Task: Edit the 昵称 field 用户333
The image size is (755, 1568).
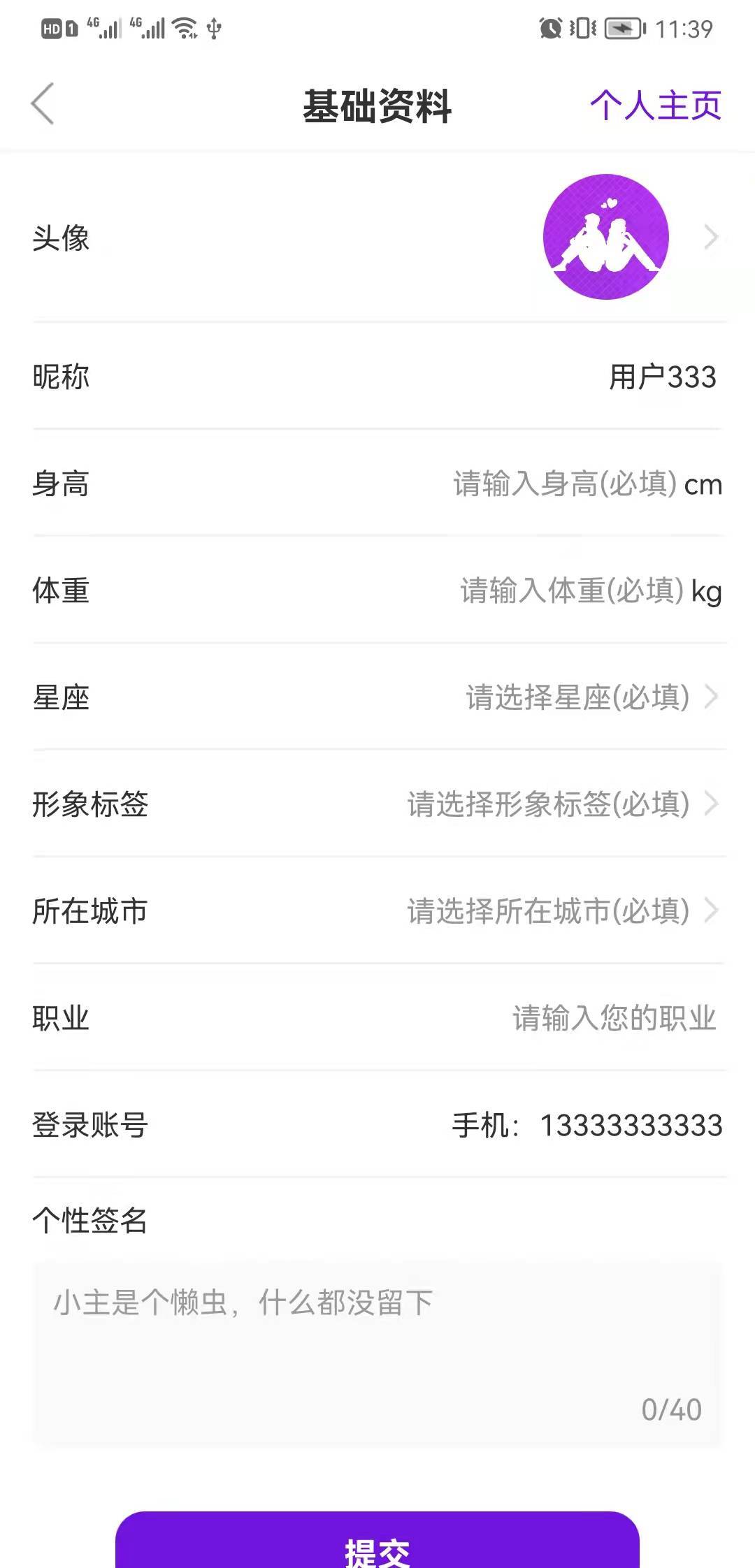Action: (x=661, y=377)
